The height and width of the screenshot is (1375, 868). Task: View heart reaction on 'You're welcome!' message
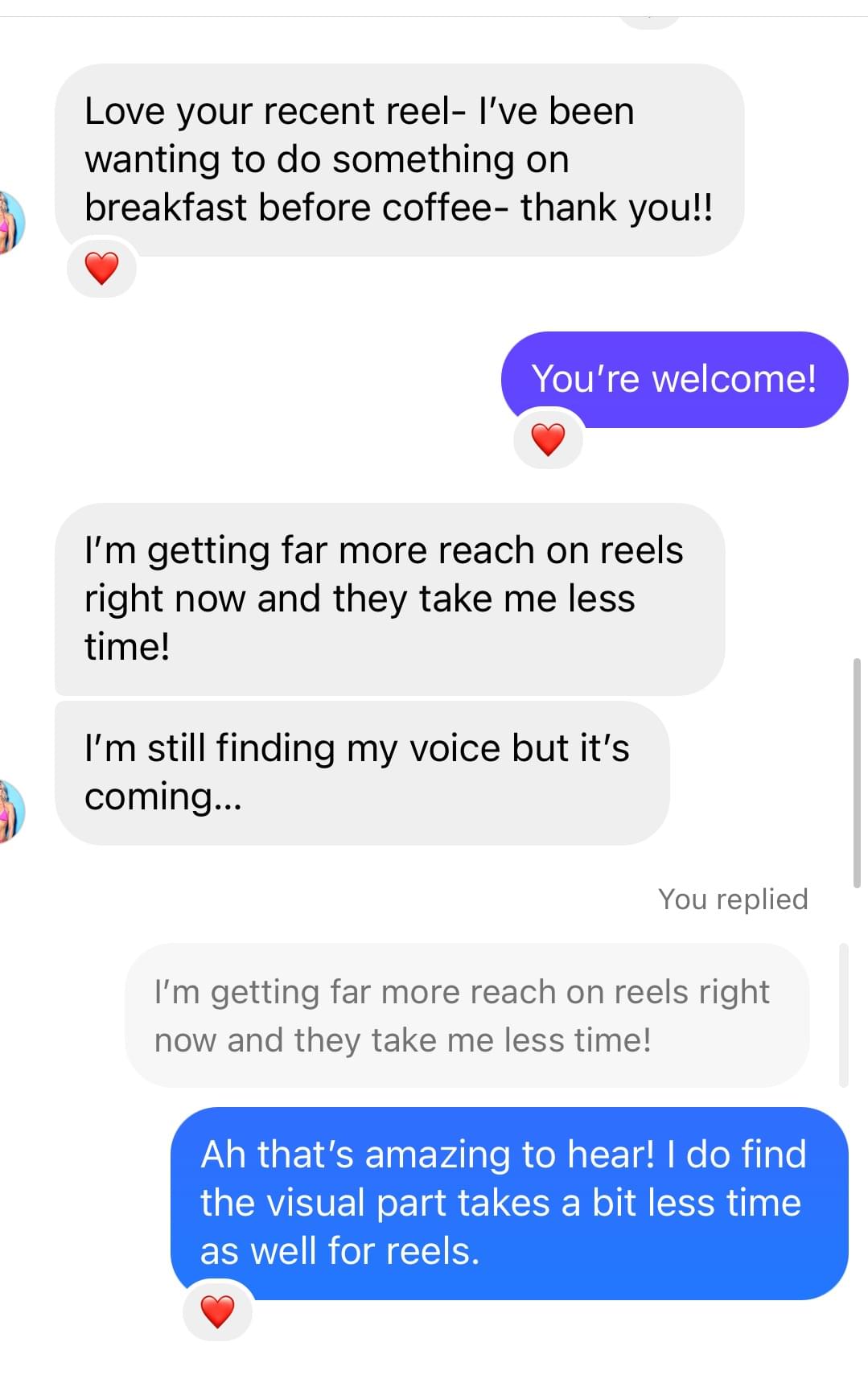coord(549,439)
